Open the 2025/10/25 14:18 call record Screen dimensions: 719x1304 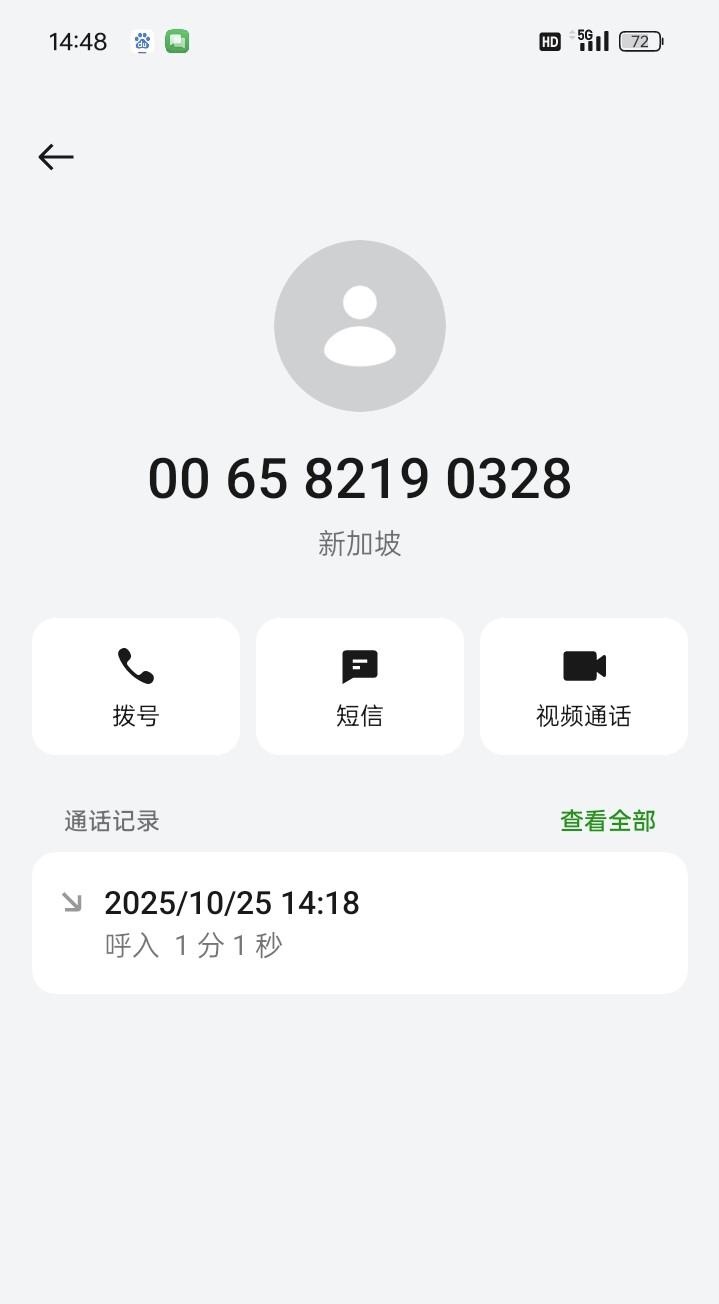[360, 922]
